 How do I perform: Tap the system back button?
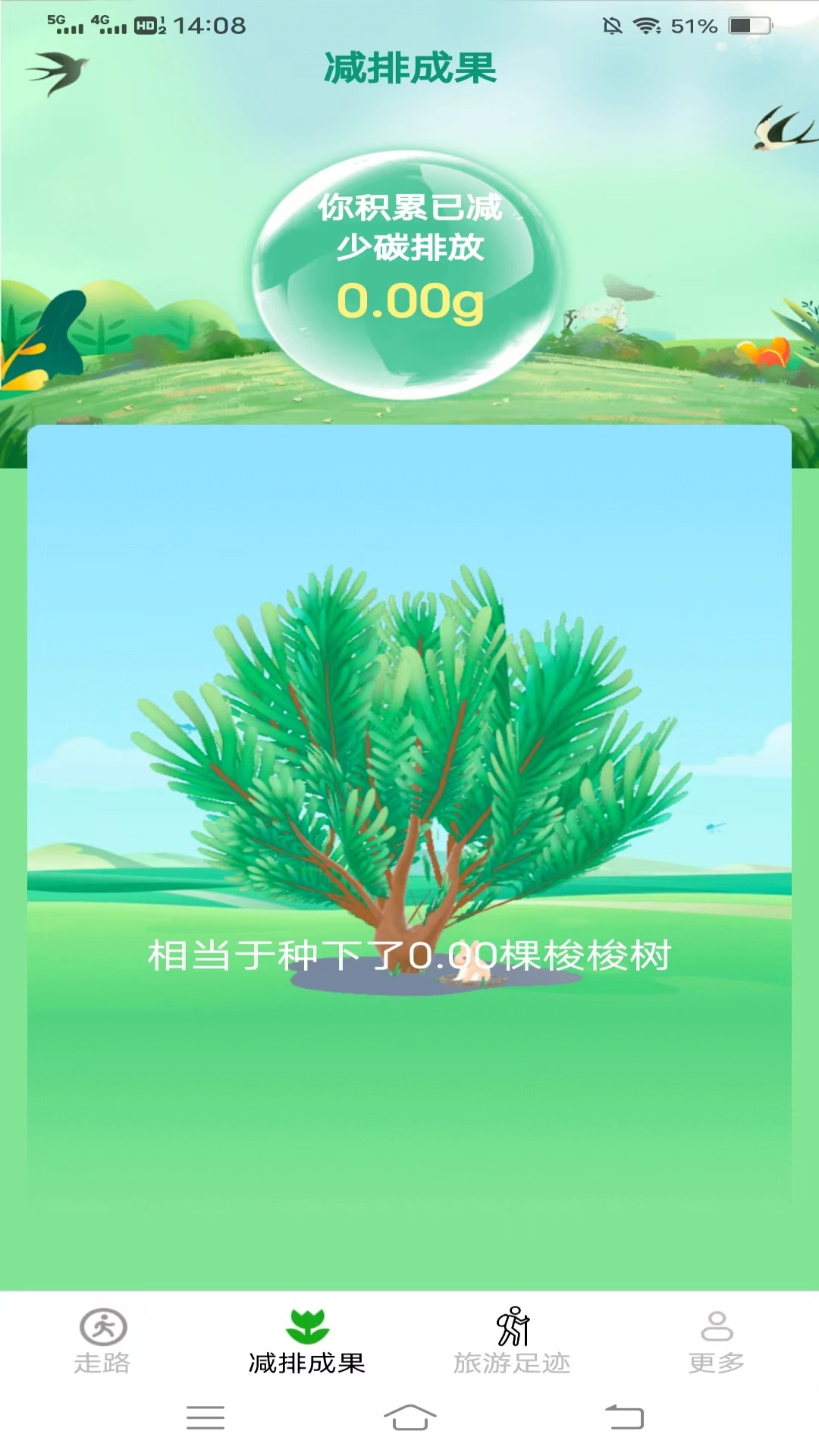tap(624, 1417)
